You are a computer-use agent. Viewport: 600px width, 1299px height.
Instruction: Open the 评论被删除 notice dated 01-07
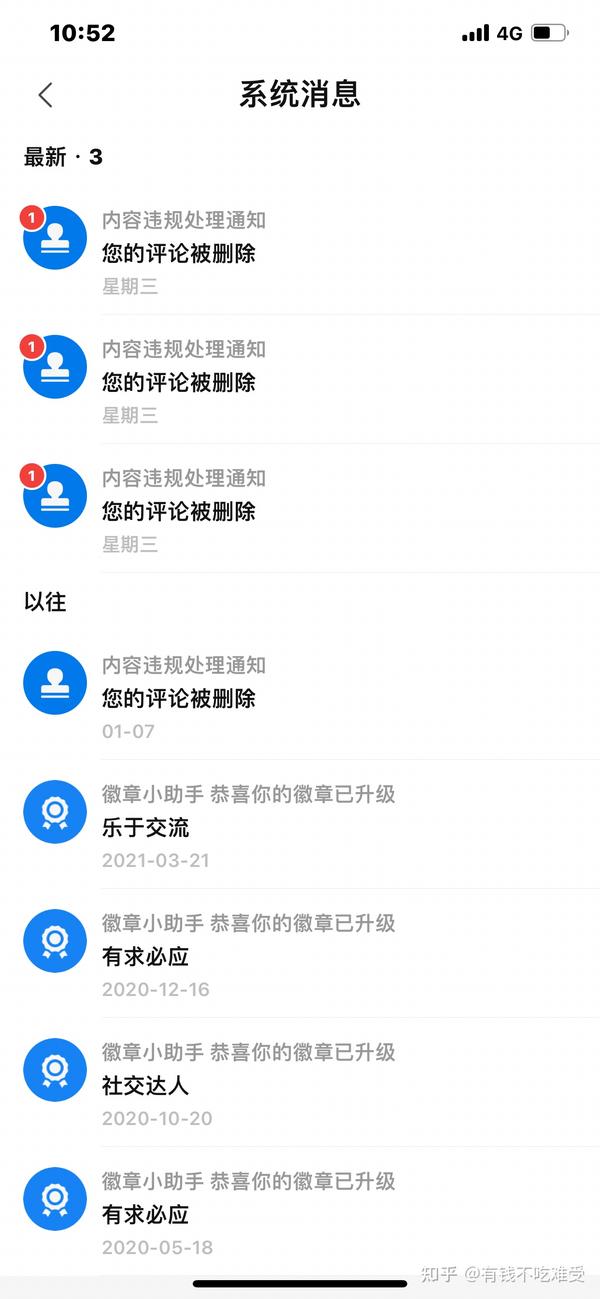(300, 696)
